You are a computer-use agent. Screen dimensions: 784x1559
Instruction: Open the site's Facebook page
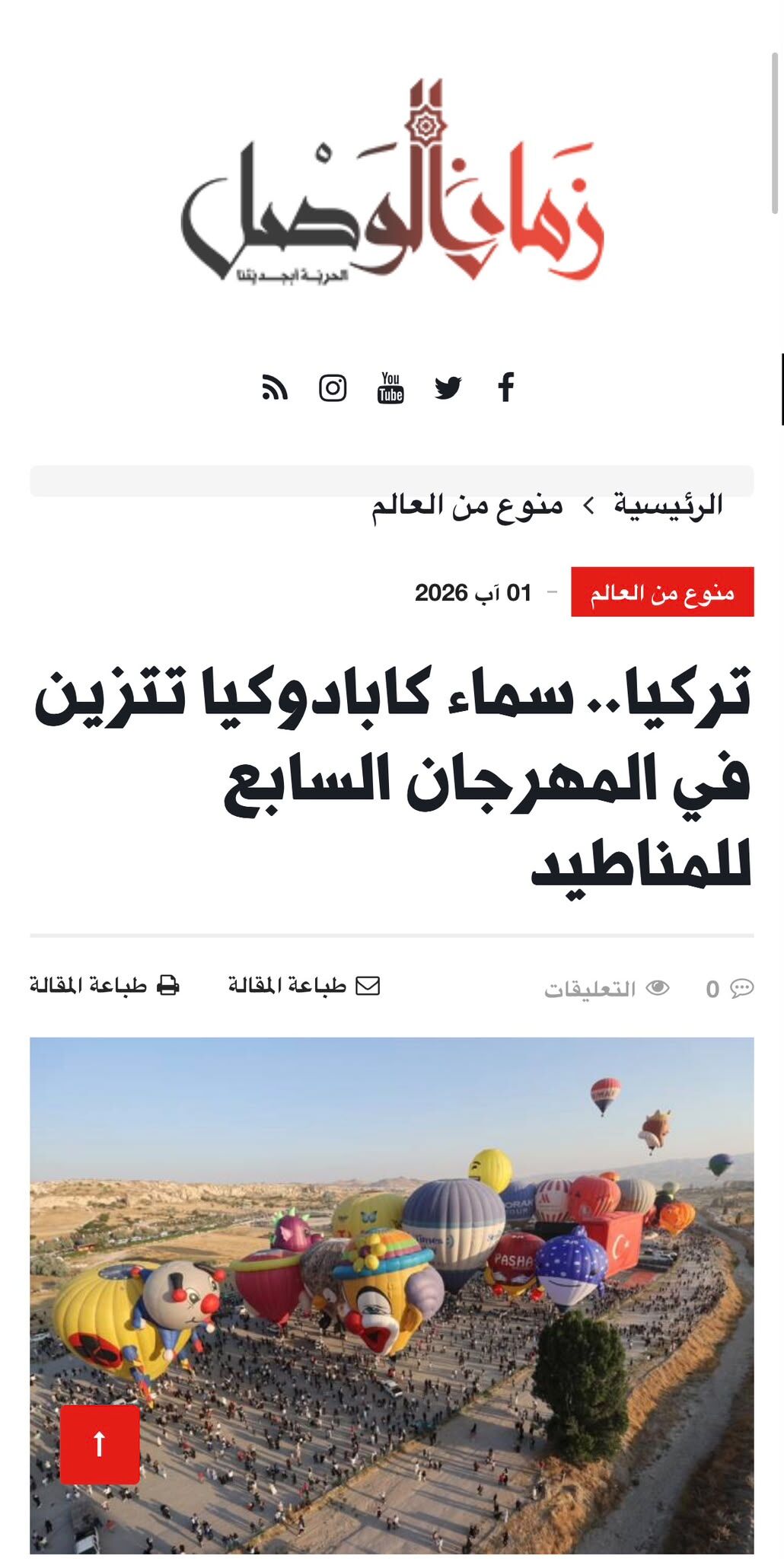click(506, 387)
